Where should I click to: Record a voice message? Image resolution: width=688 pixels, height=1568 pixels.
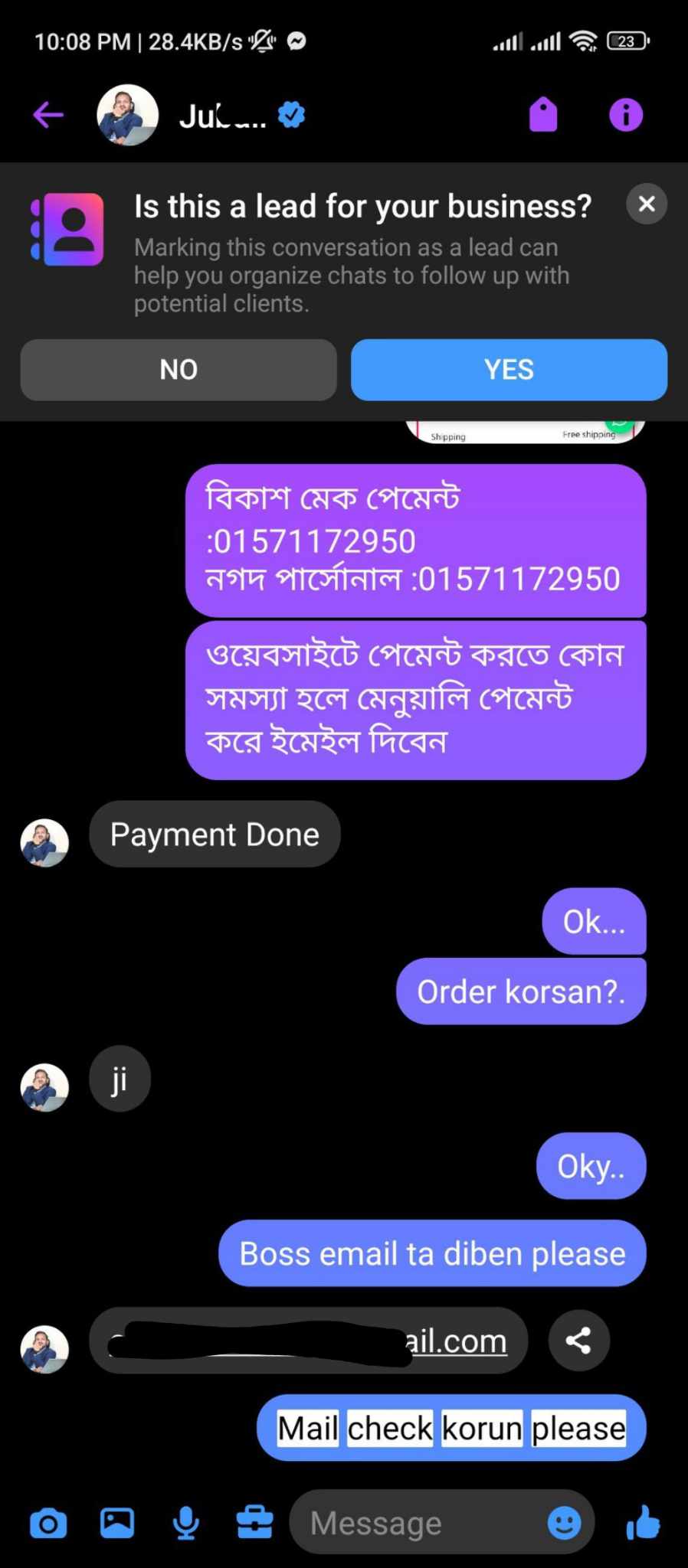point(186,1524)
